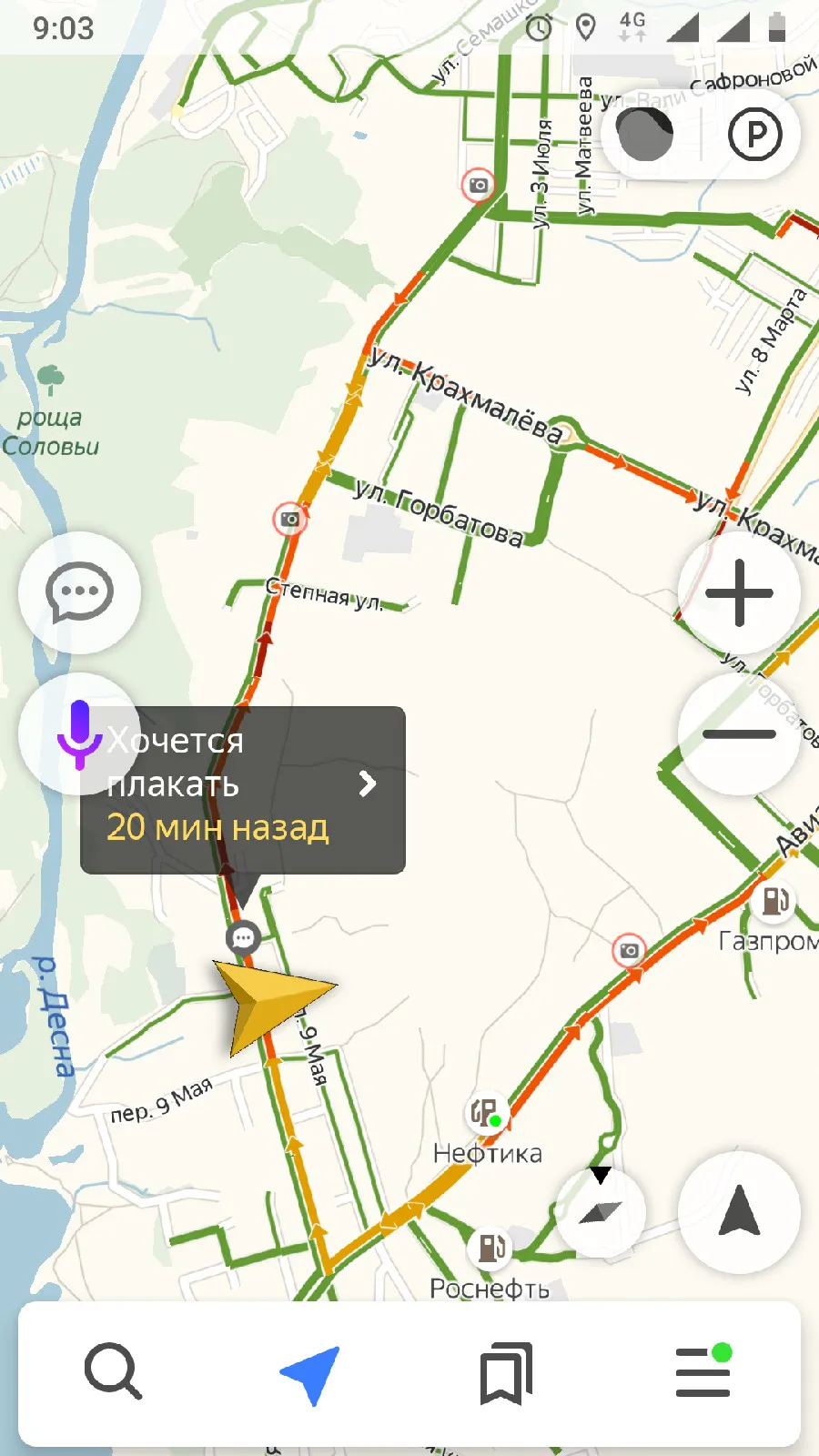Image resolution: width=819 pixels, height=1456 pixels.
Task: Select the Газпром gas station marker
Action: 774,901
